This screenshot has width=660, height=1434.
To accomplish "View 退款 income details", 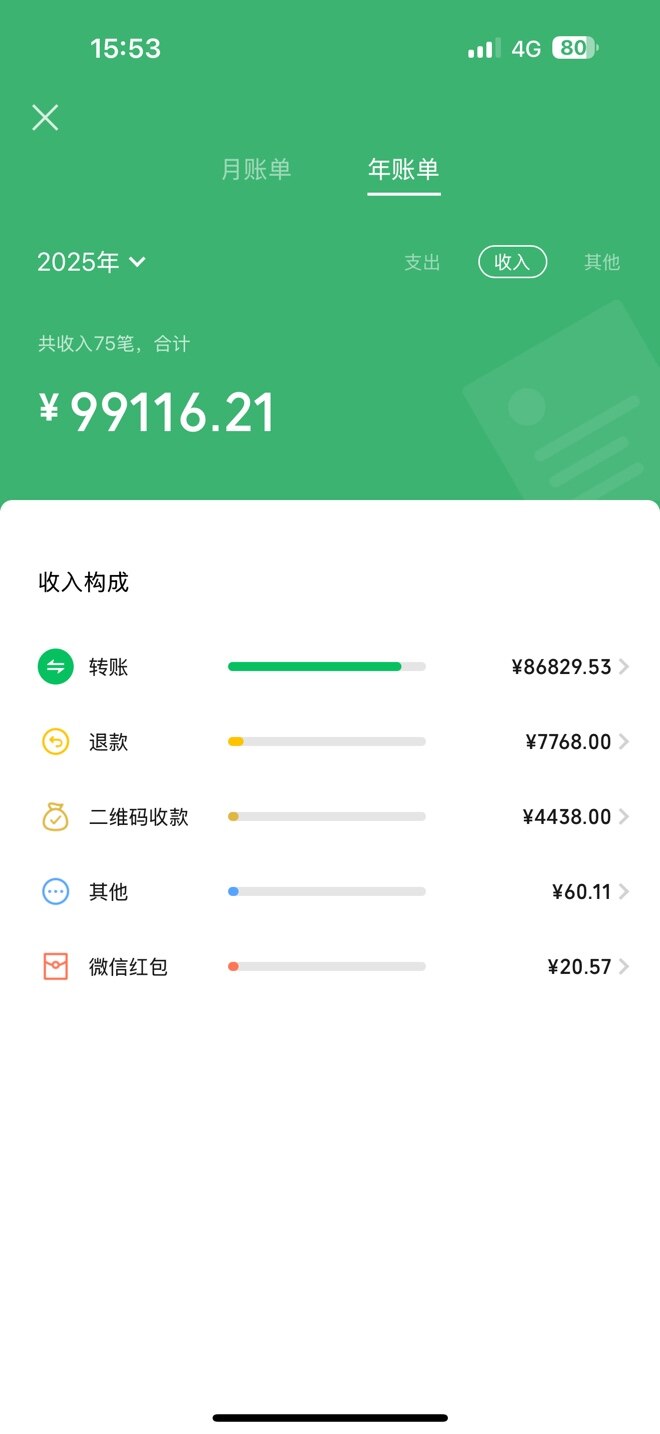I will click(x=330, y=742).
